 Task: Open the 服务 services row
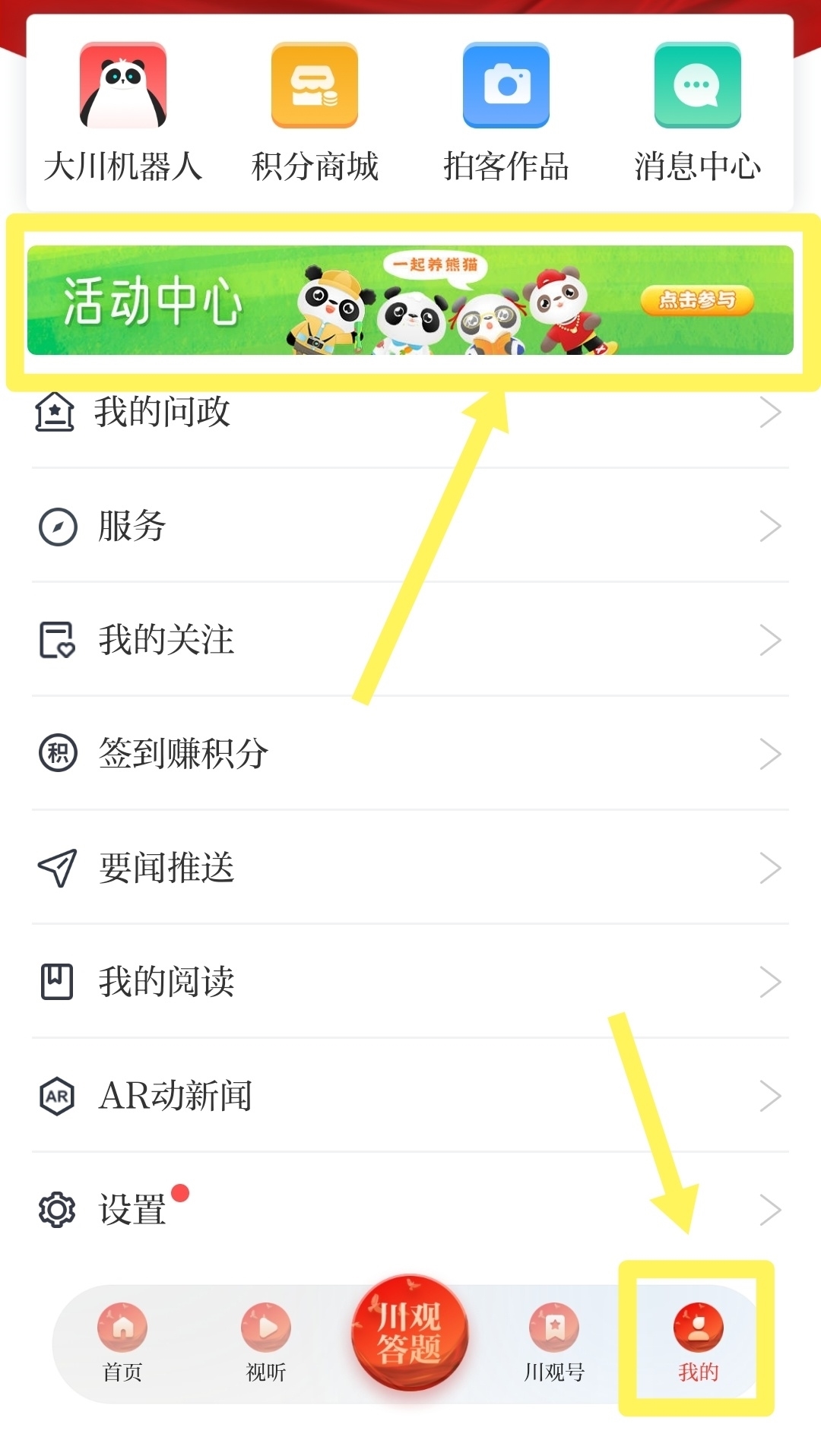410,526
